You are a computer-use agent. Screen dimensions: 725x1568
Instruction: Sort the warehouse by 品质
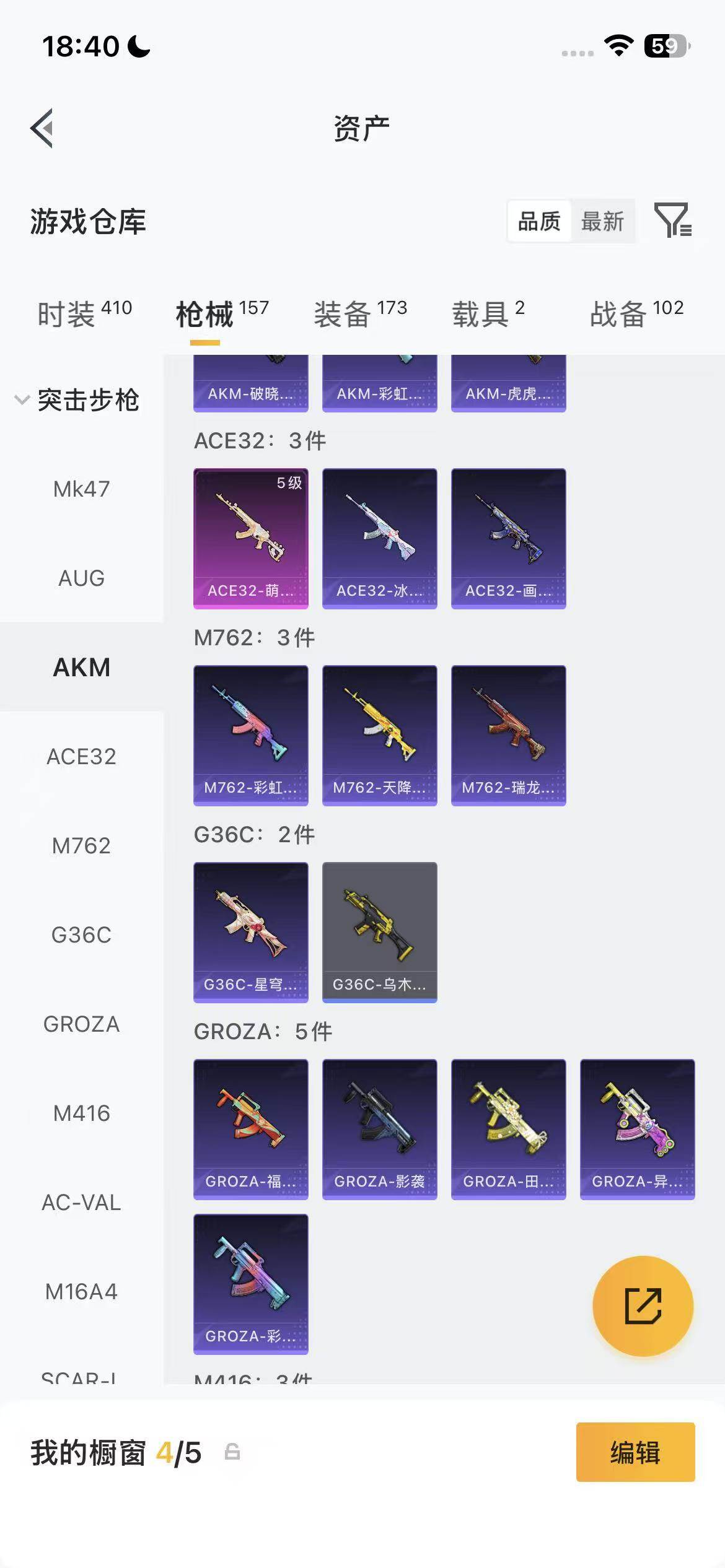pos(539,221)
